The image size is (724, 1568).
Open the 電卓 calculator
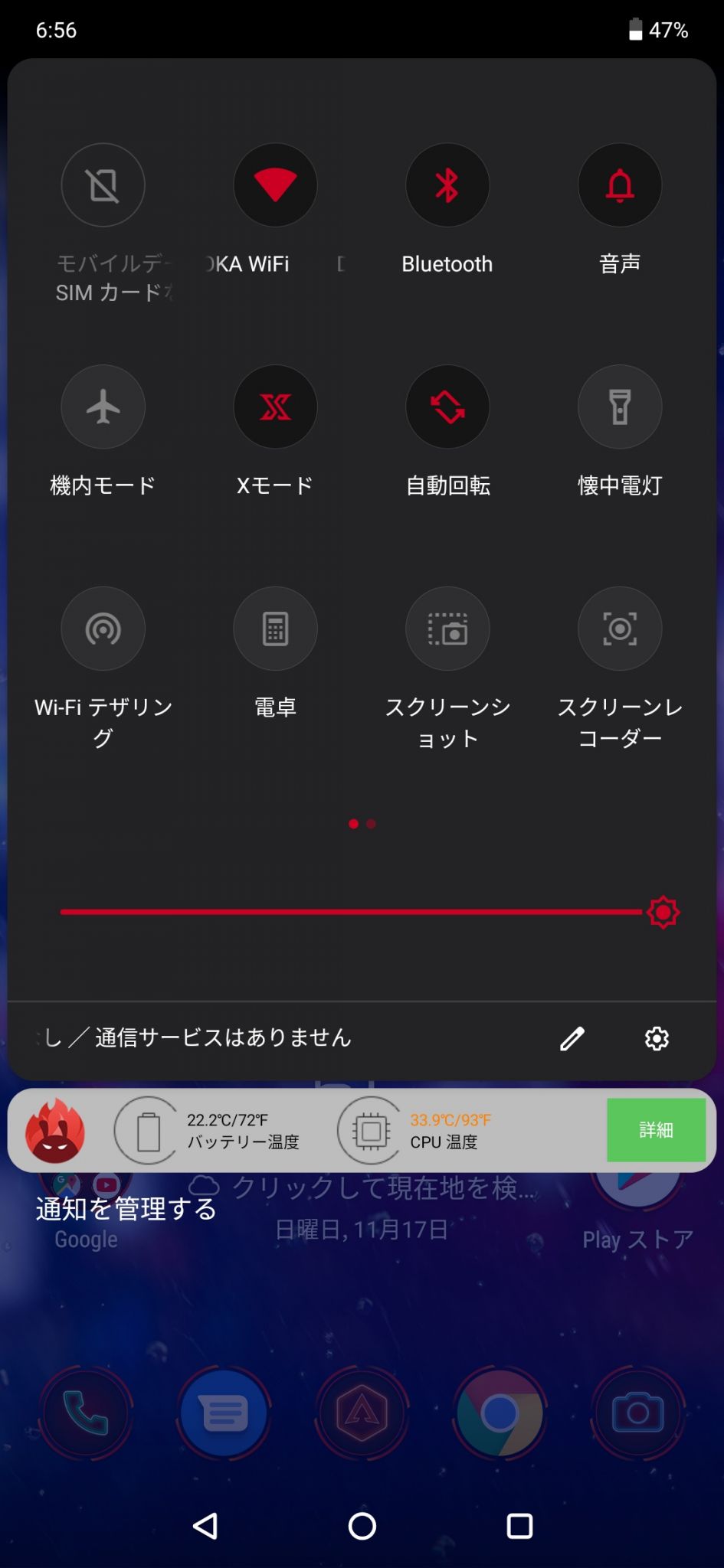click(x=275, y=629)
